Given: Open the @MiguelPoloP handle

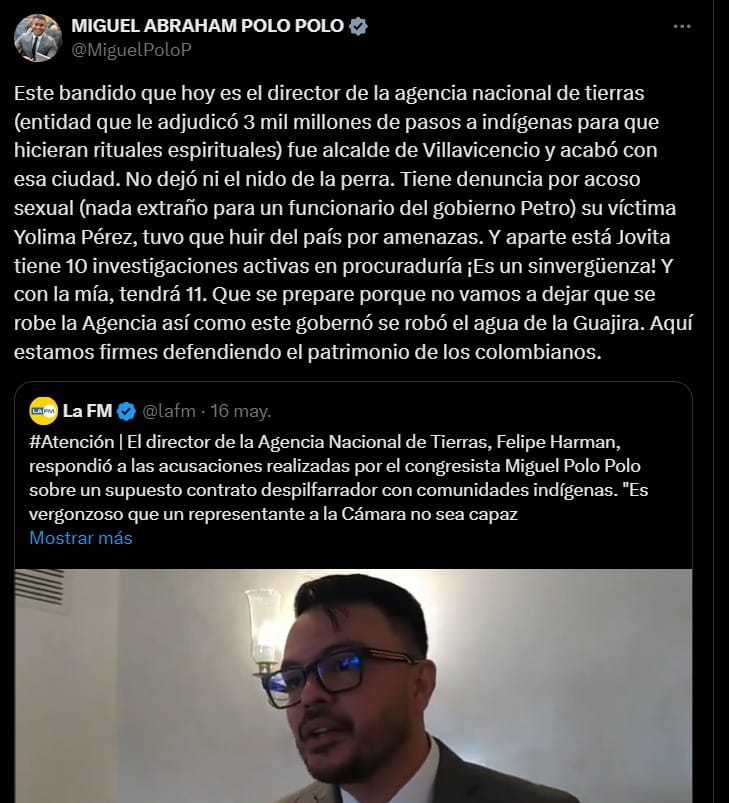Looking at the screenshot, I should [131, 50].
